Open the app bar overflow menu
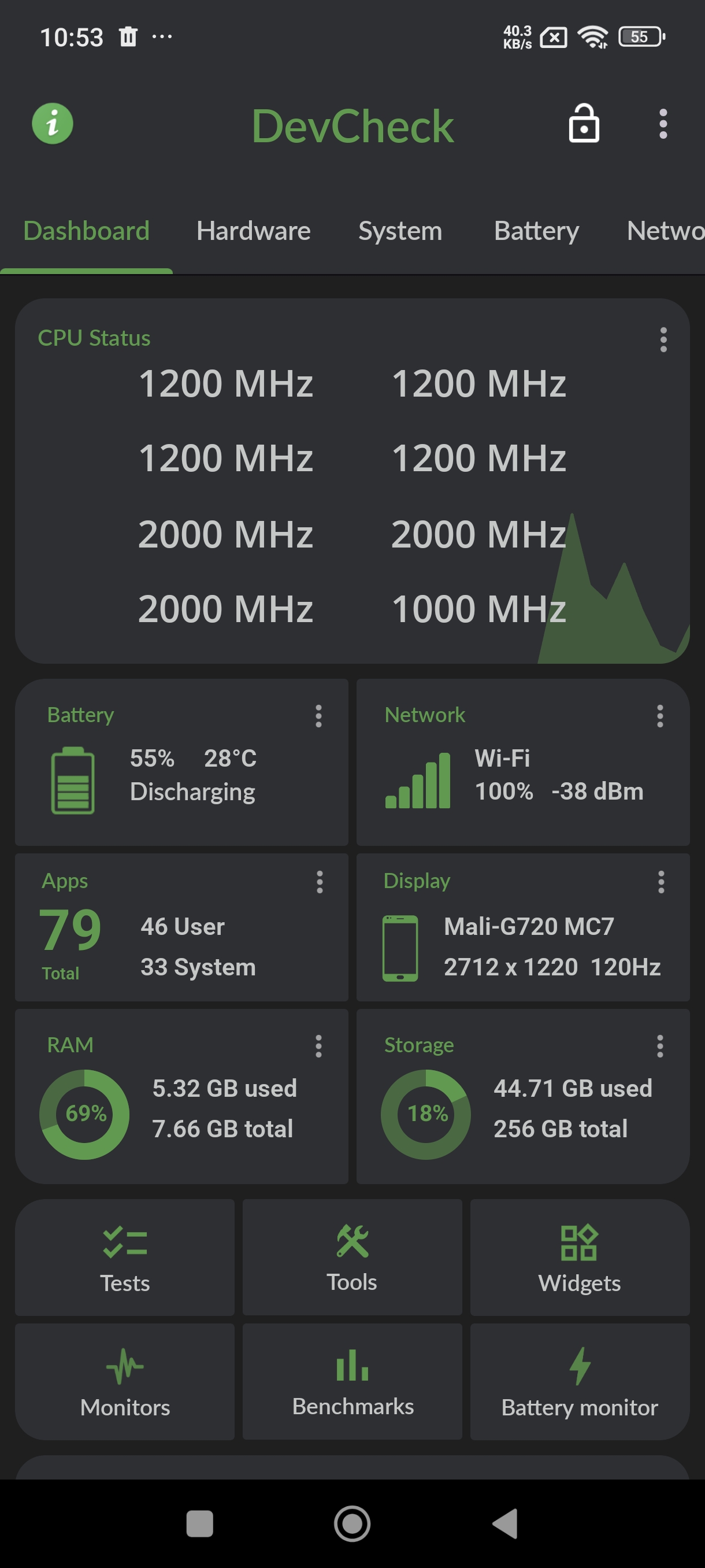The height and width of the screenshot is (1568, 705). click(x=663, y=124)
